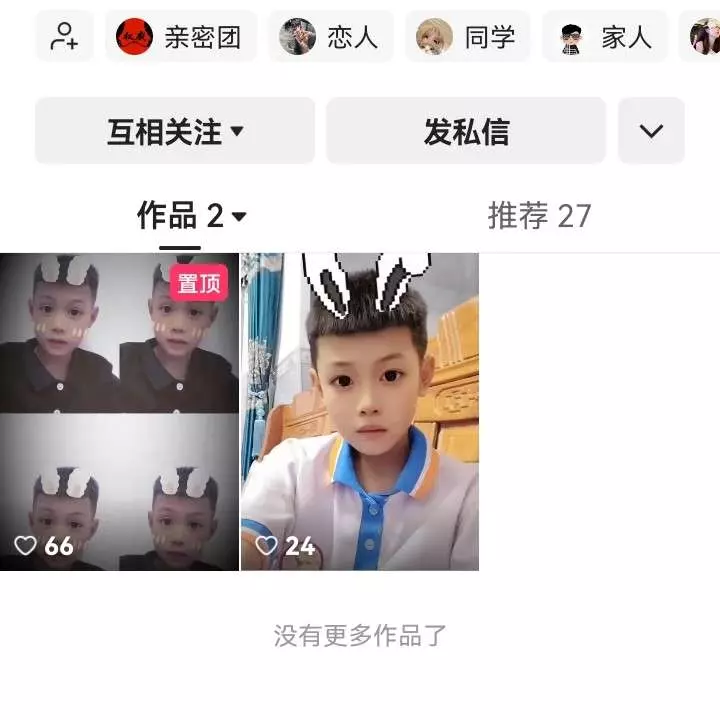Expand the down-arrow button beside 发私信

pos(651,131)
